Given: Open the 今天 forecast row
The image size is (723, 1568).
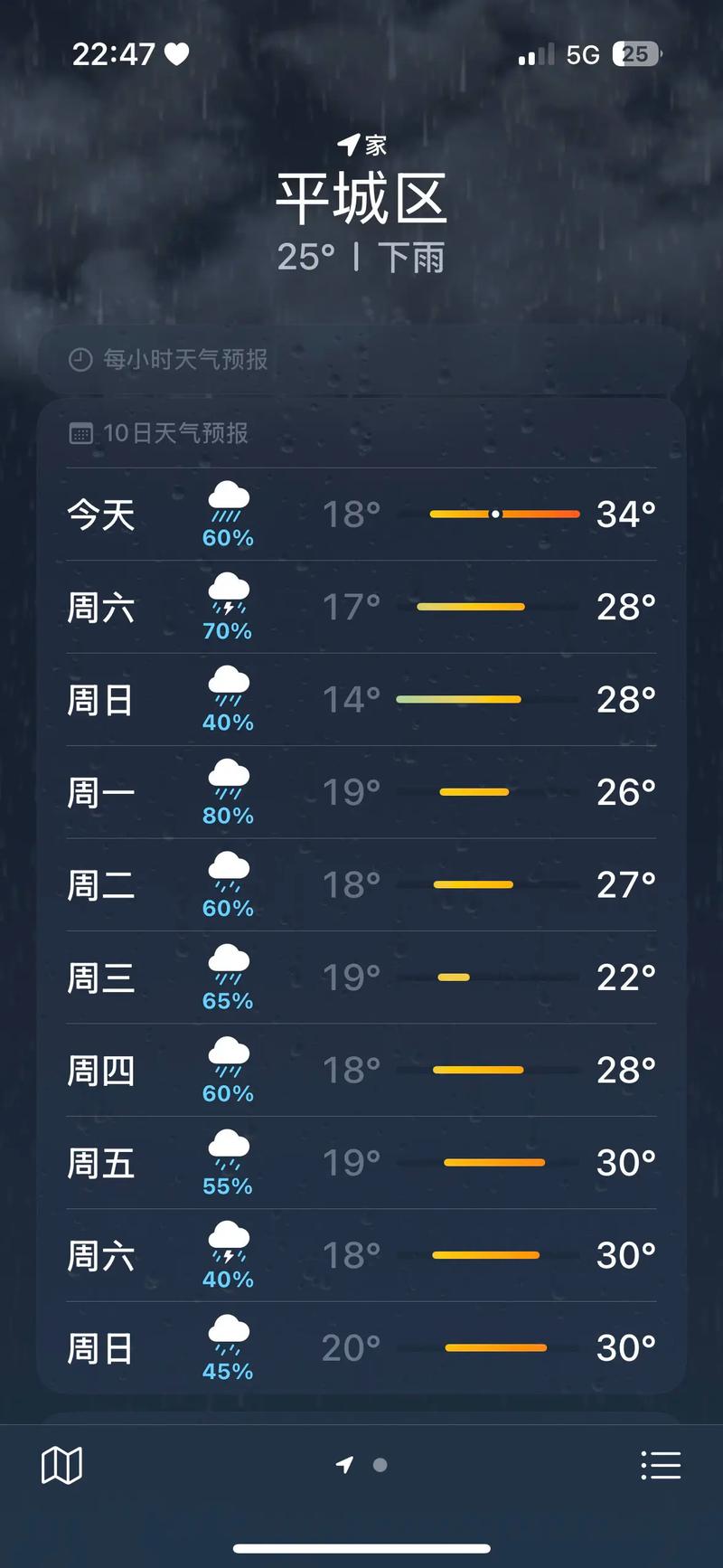Looking at the screenshot, I should point(361,514).
